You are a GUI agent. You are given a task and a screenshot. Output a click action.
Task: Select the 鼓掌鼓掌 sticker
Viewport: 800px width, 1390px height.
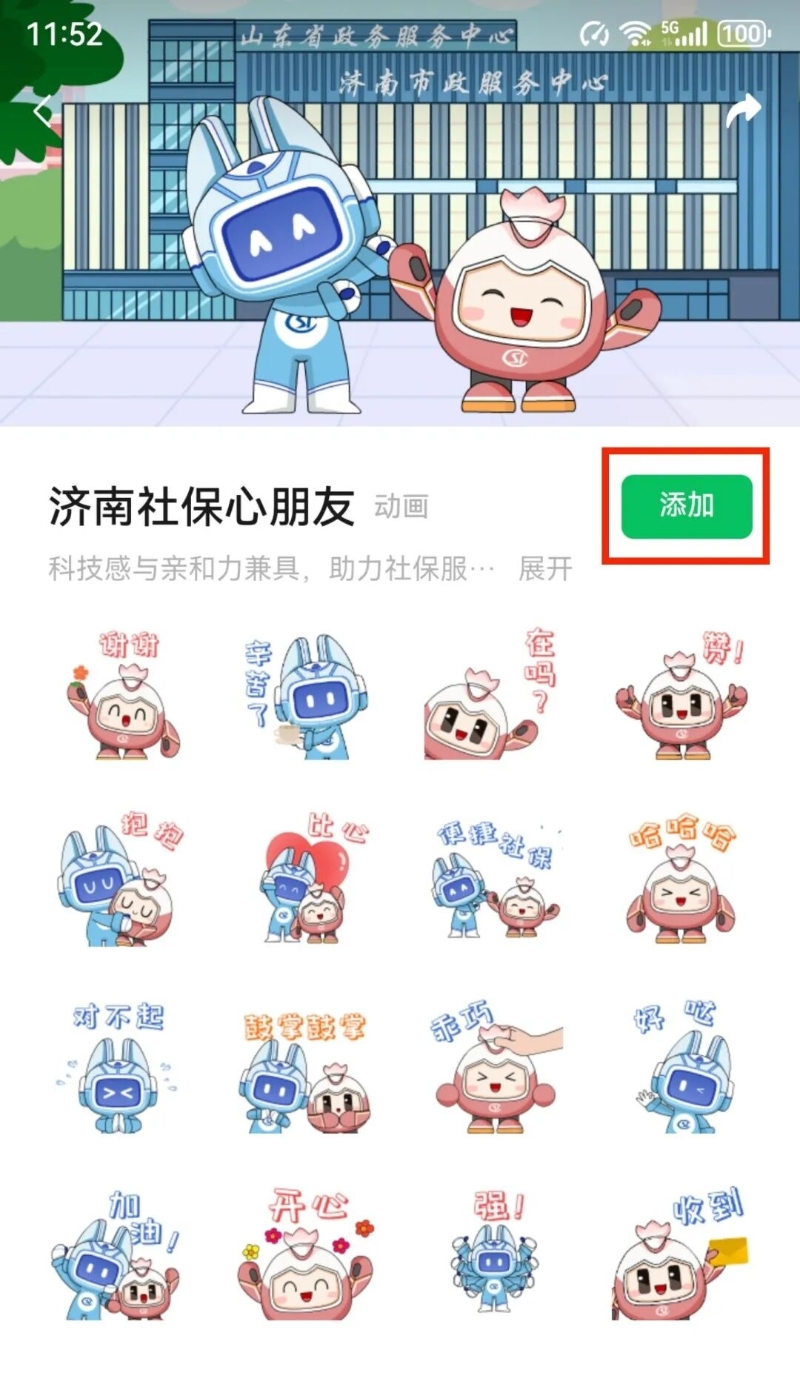pyautogui.click(x=305, y=1068)
